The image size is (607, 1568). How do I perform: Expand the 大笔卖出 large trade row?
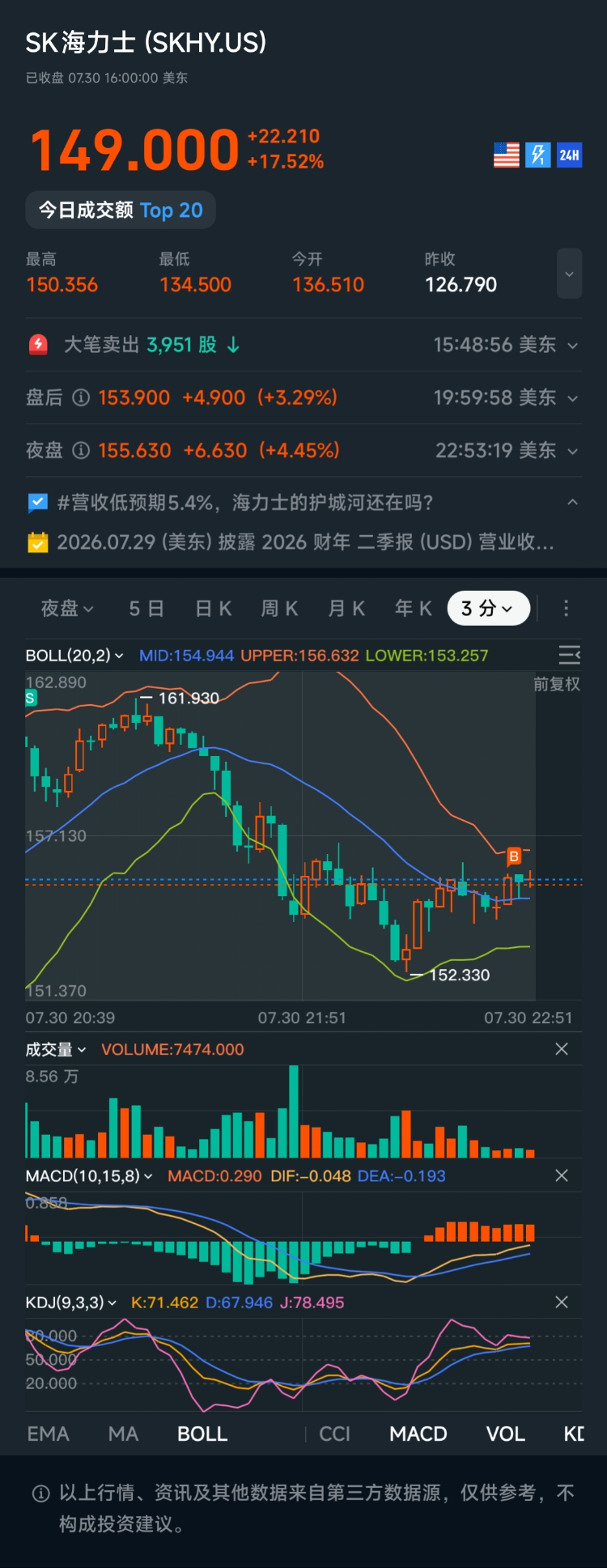point(303,345)
